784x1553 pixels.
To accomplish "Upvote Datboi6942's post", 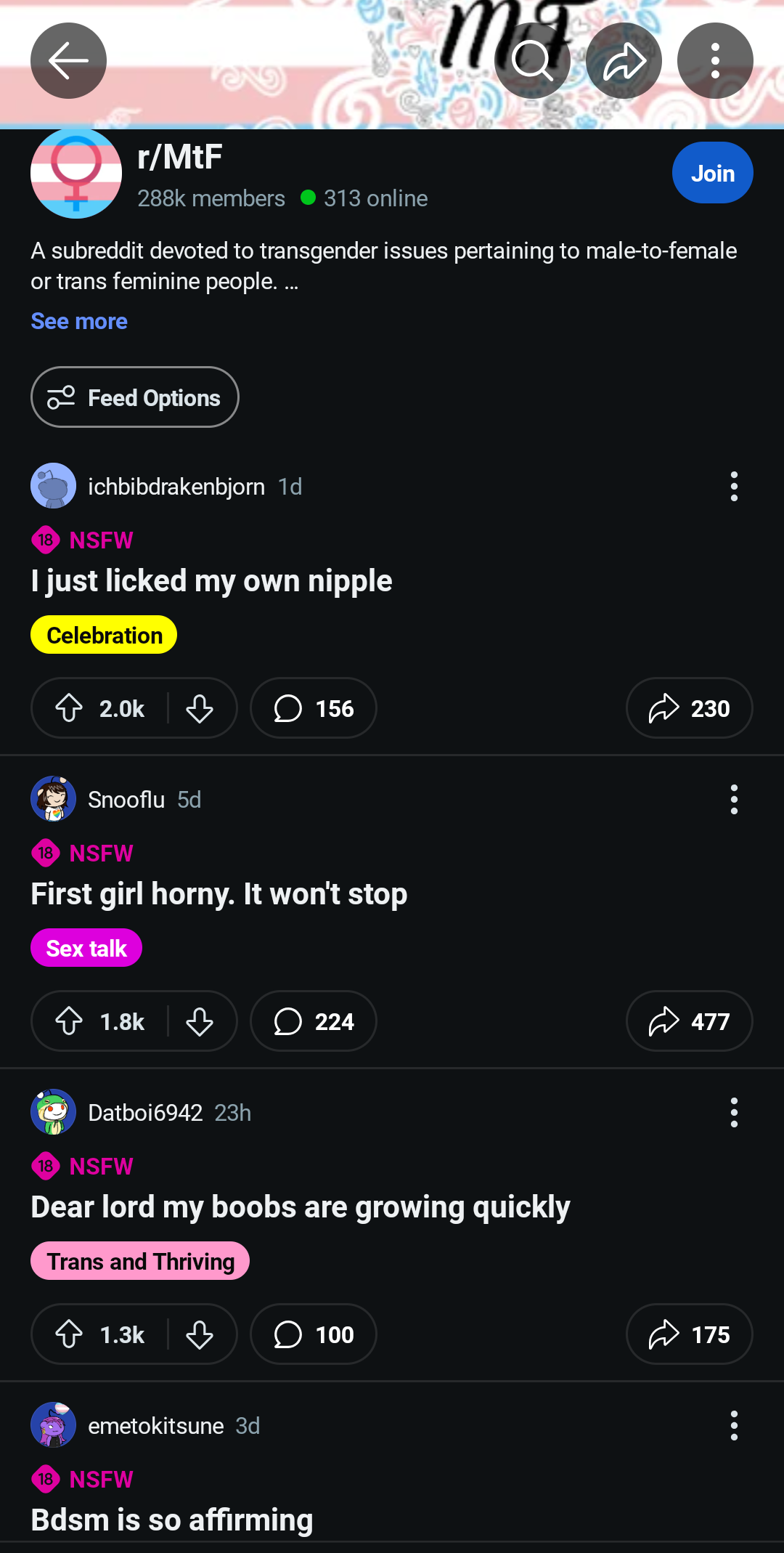I will (x=70, y=1334).
